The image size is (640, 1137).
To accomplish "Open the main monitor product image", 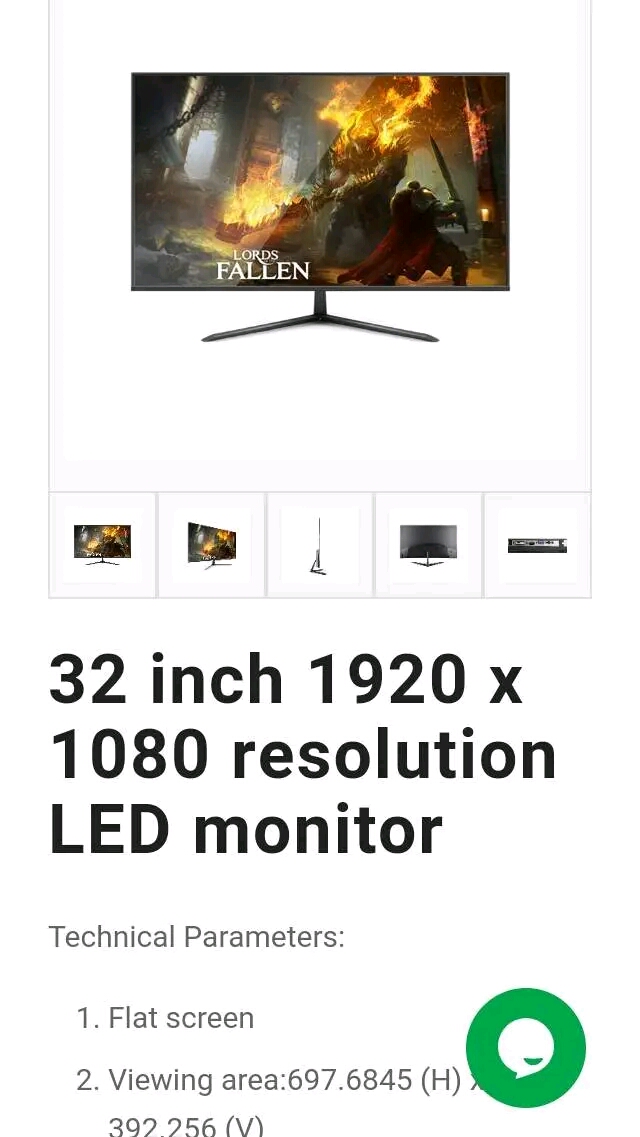I will click(x=320, y=207).
